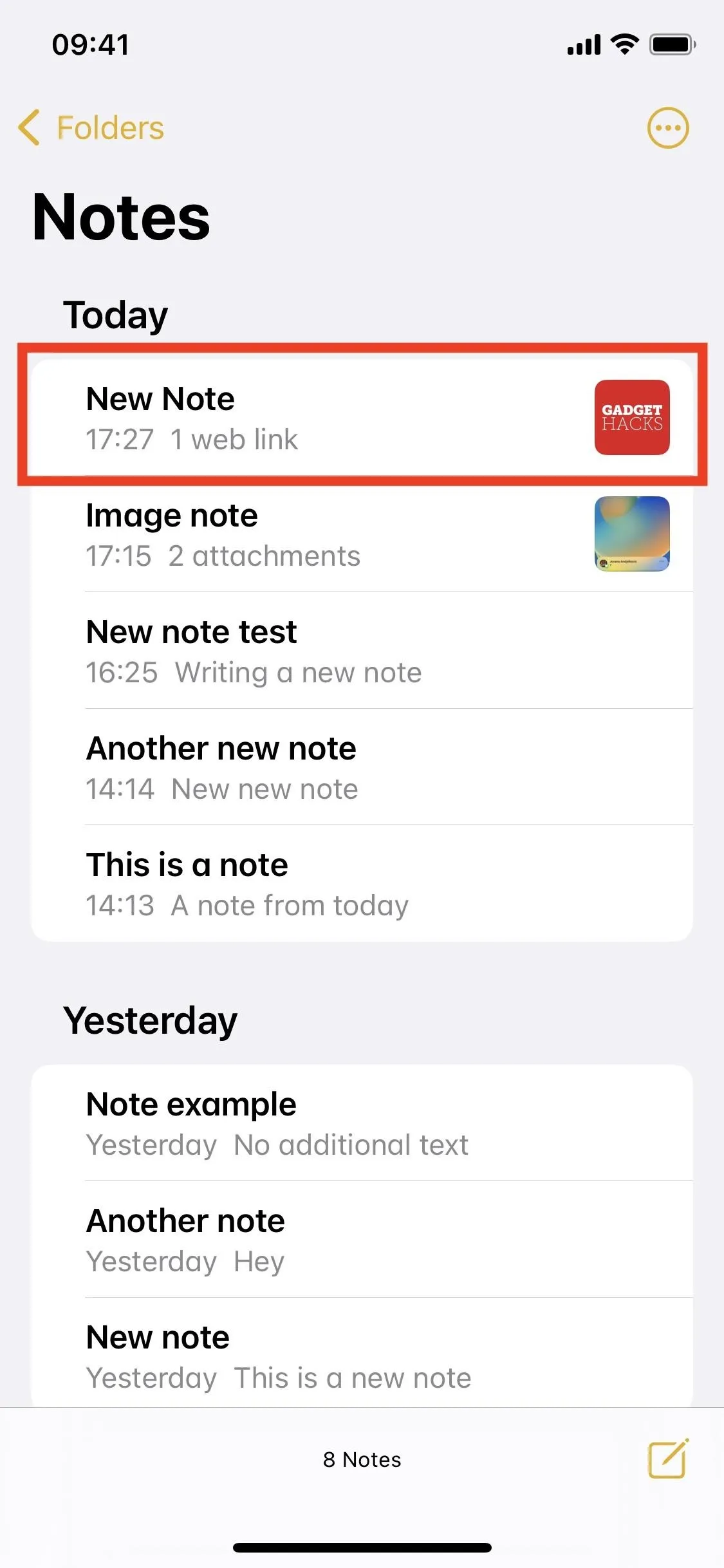724x1568 pixels.
Task: Open This is a note
Action: tap(362, 884)
